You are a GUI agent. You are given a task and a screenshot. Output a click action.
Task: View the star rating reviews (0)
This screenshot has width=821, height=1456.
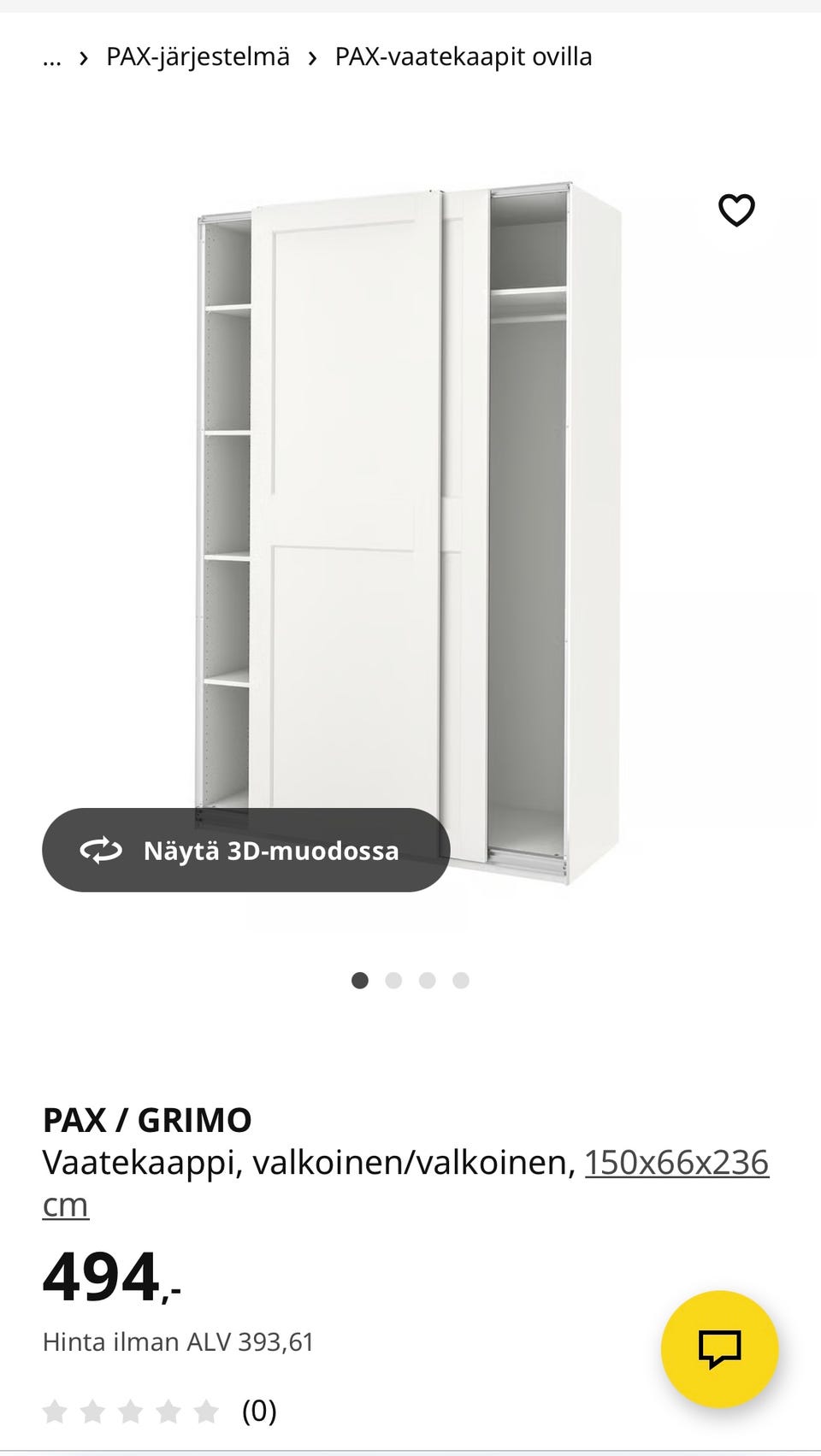pos(159,1411)
